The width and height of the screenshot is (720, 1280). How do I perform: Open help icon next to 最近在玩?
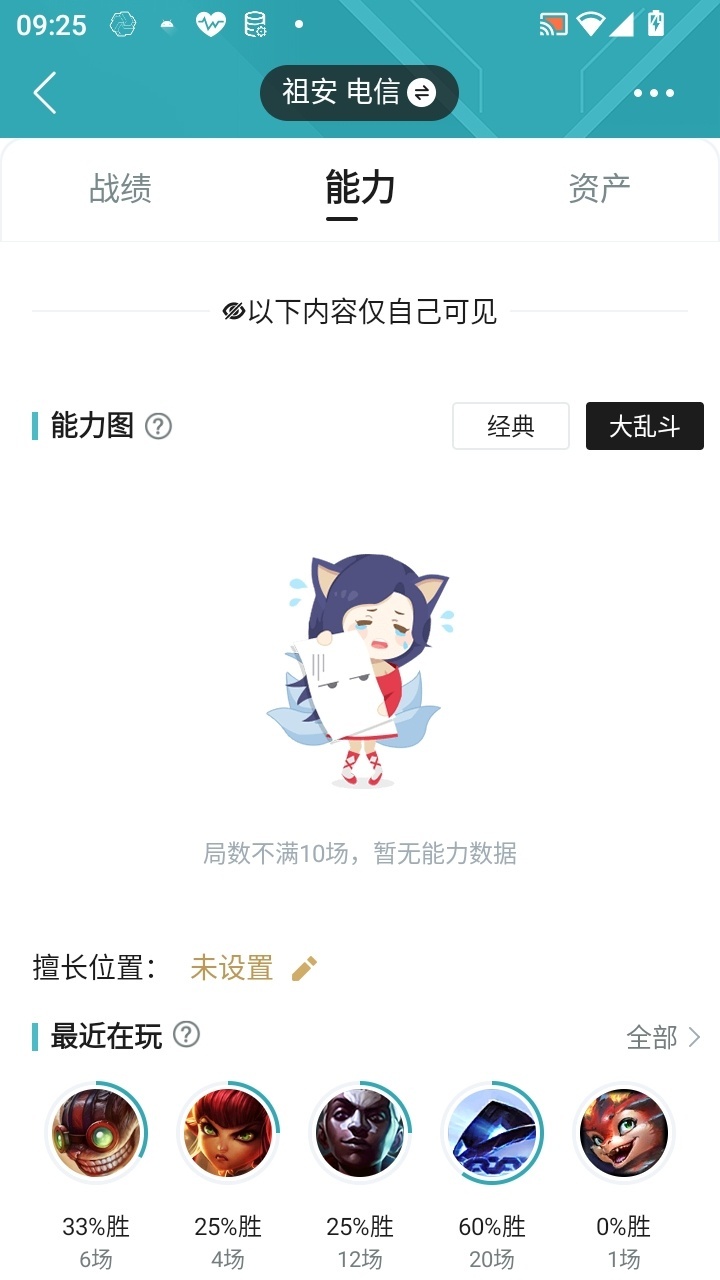pyautogui.click(x=187, y=1034)
